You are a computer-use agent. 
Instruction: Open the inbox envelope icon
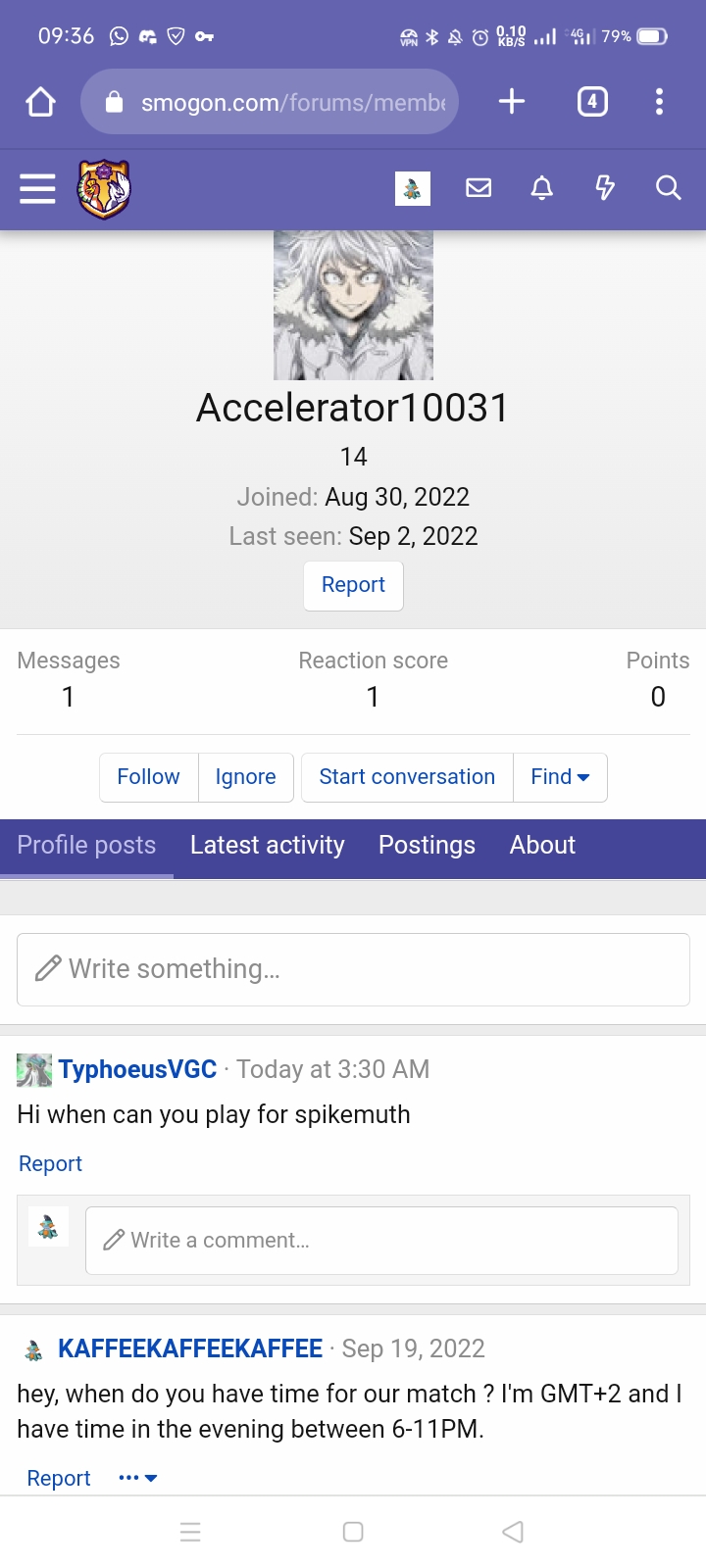coord(479,188)
